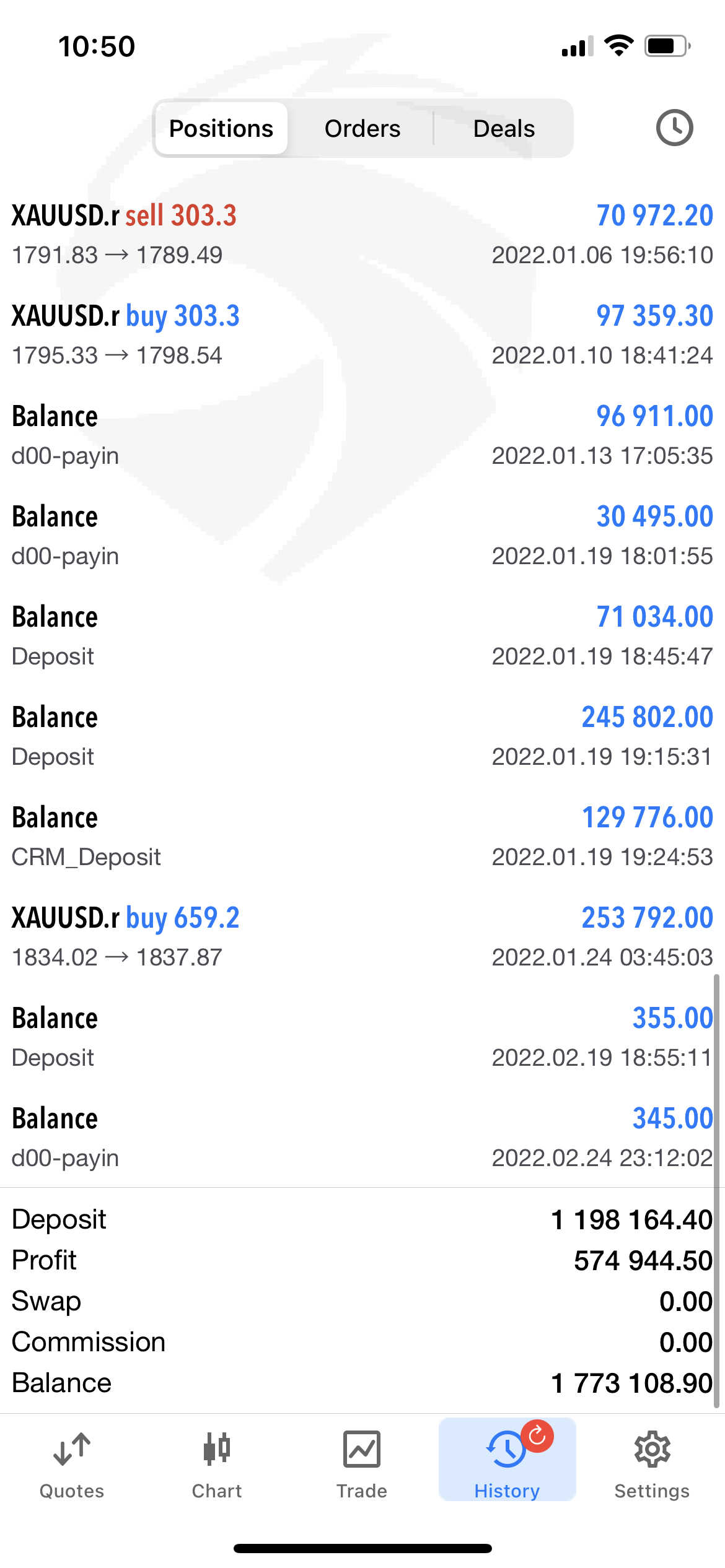This screenshot has width=725, height=1568.
Task: View the 355.00 Deposit balance entry
Action: coord(362,1037)
